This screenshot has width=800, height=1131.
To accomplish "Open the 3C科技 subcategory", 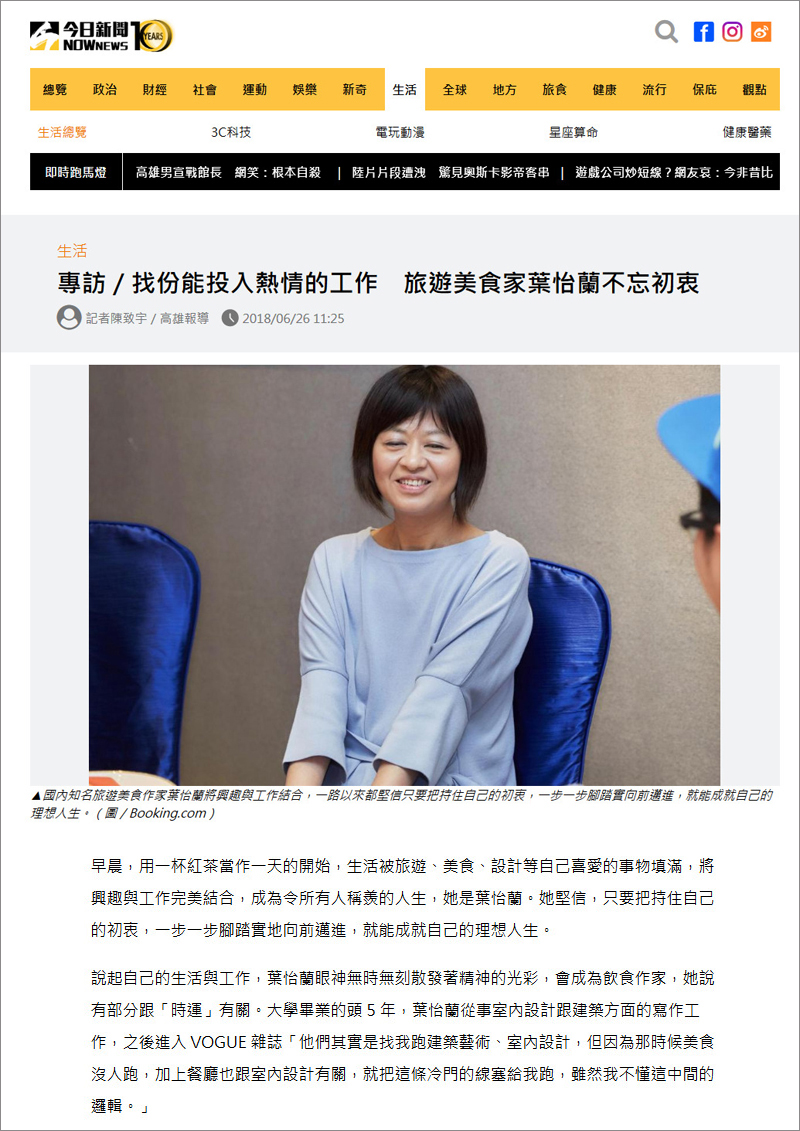I will [x=231, y=132].
